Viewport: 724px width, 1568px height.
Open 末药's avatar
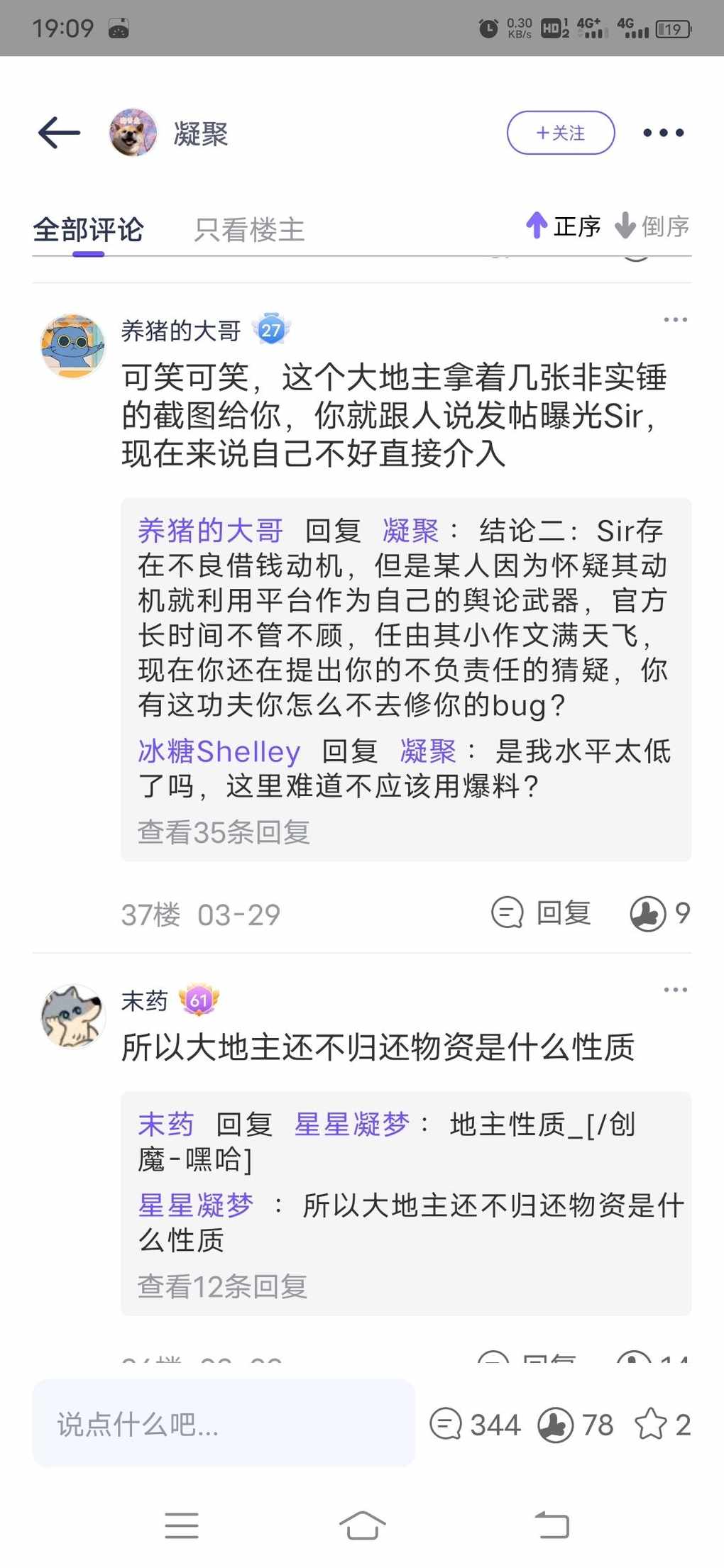(x=72, y=1016)
